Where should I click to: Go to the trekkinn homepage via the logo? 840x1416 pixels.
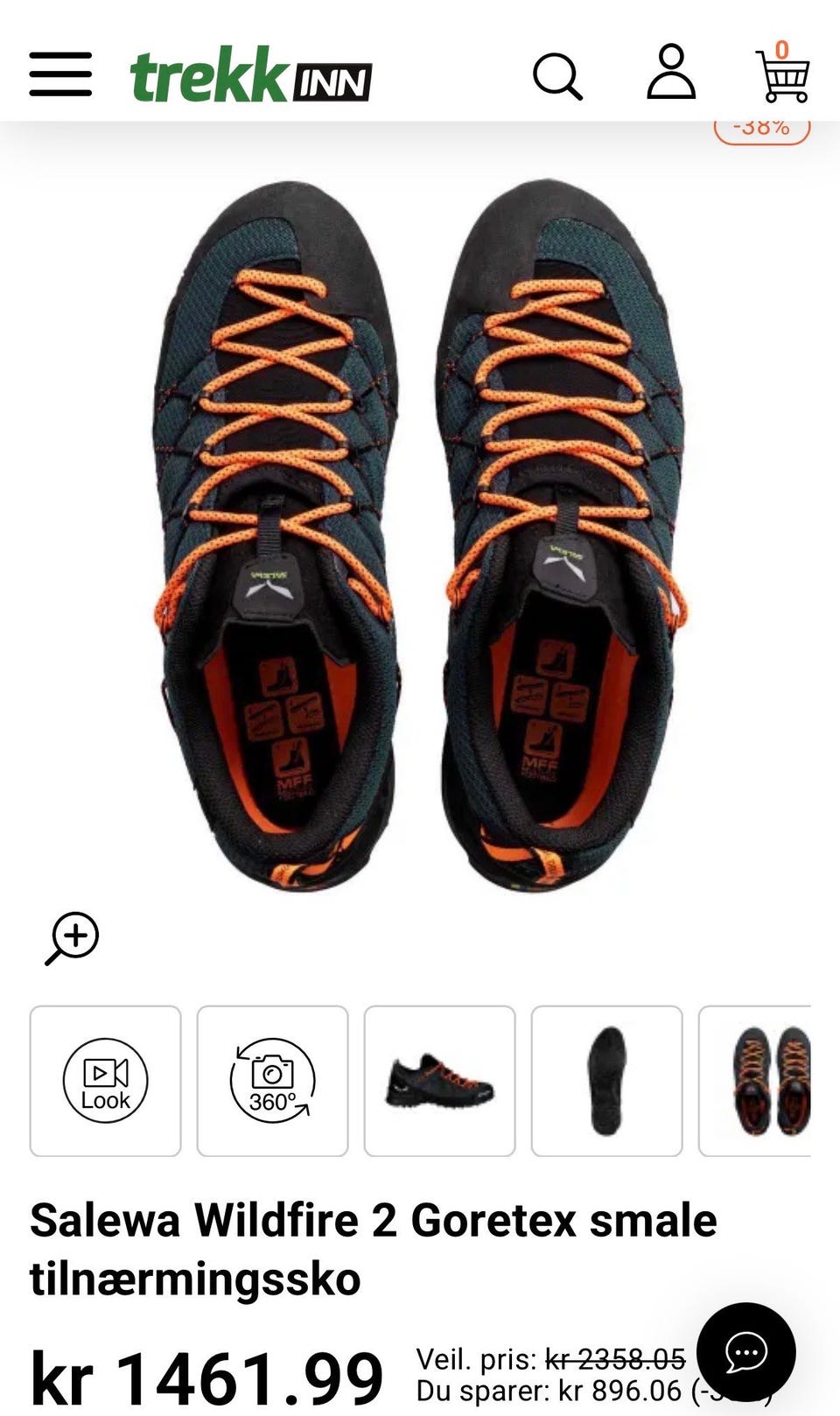pyautogui.click(x=251, y=76)
